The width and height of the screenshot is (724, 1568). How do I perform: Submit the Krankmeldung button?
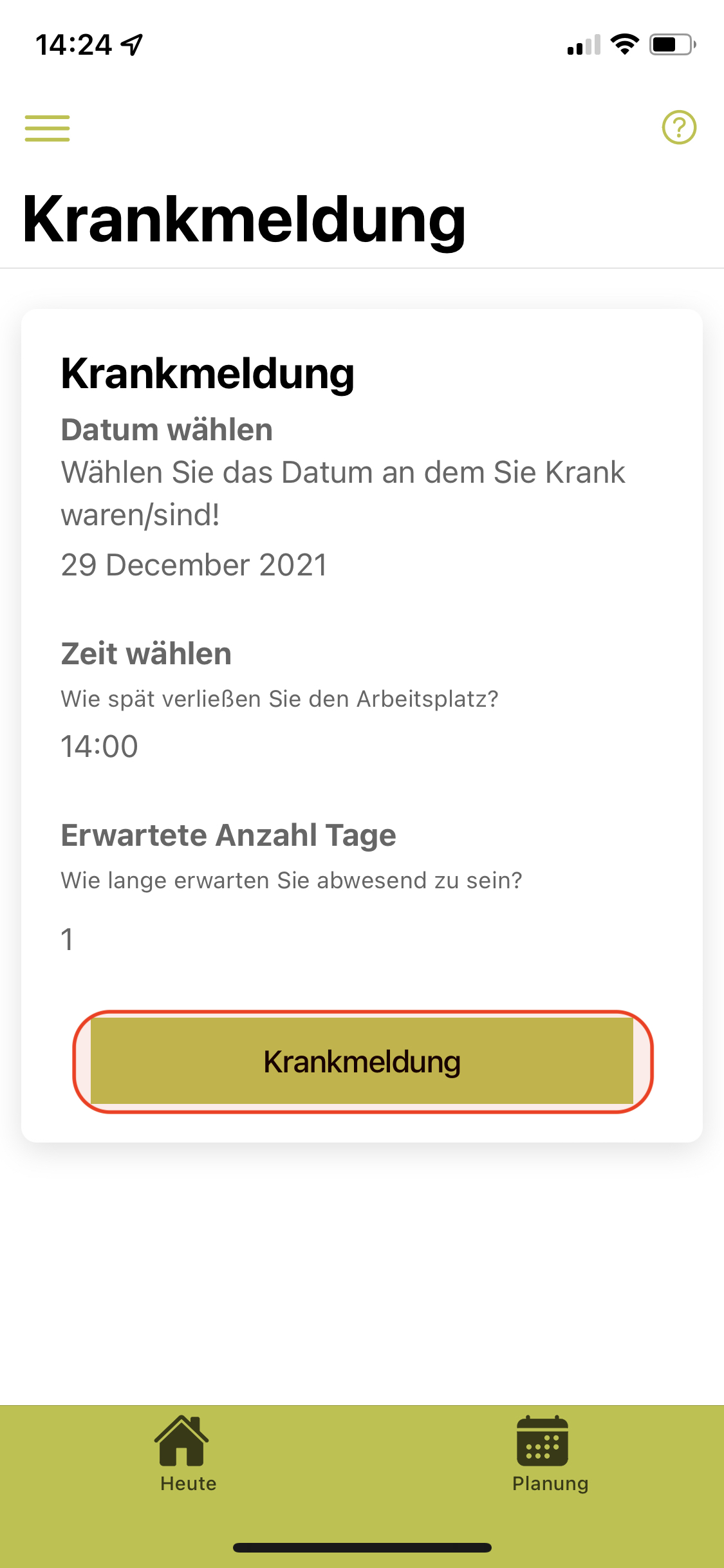point(362,1061)
